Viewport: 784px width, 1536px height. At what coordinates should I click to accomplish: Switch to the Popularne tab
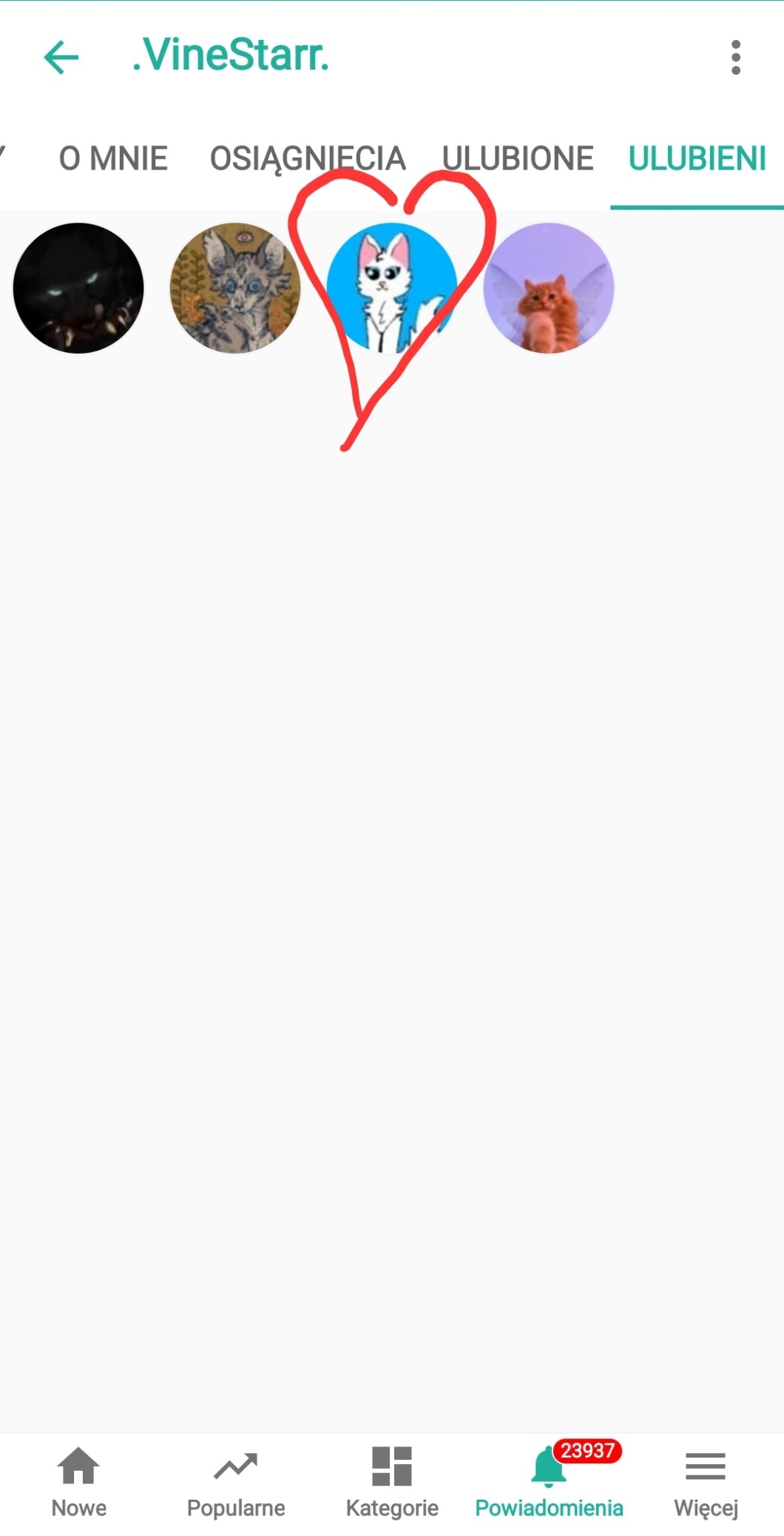click(235, 1482)
